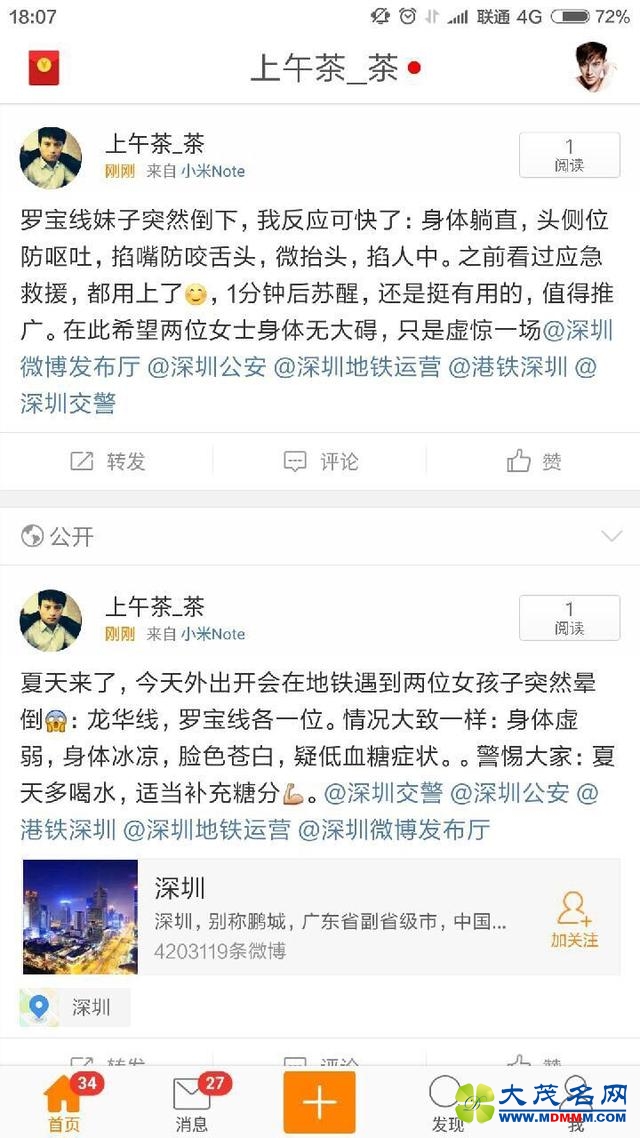Viewport: 640px width, 1138px height.
Task: Open the red envelope icon
Action: (x=43, y=67)
